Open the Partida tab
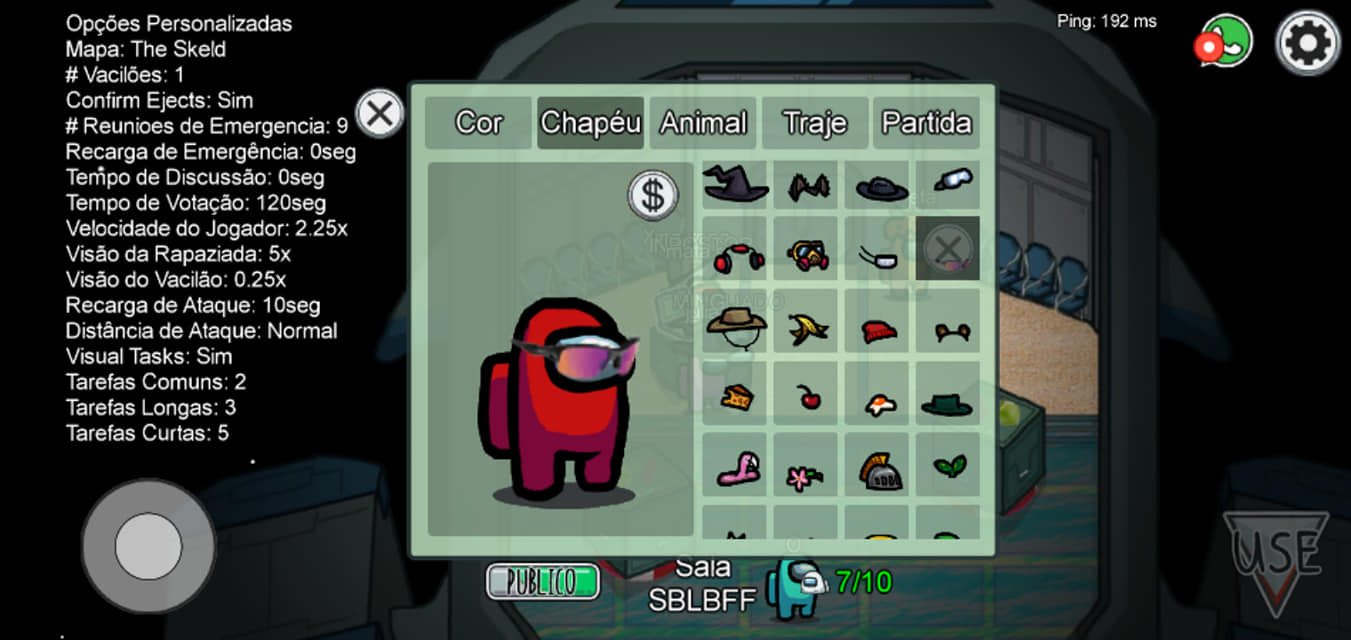This screenshot has height=640, width=1351. click(x=925, y=123)
